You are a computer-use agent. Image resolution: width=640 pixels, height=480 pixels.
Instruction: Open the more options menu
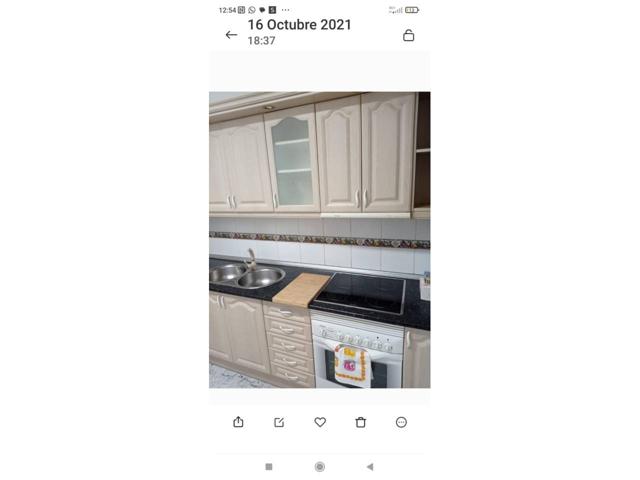point(401,422)
